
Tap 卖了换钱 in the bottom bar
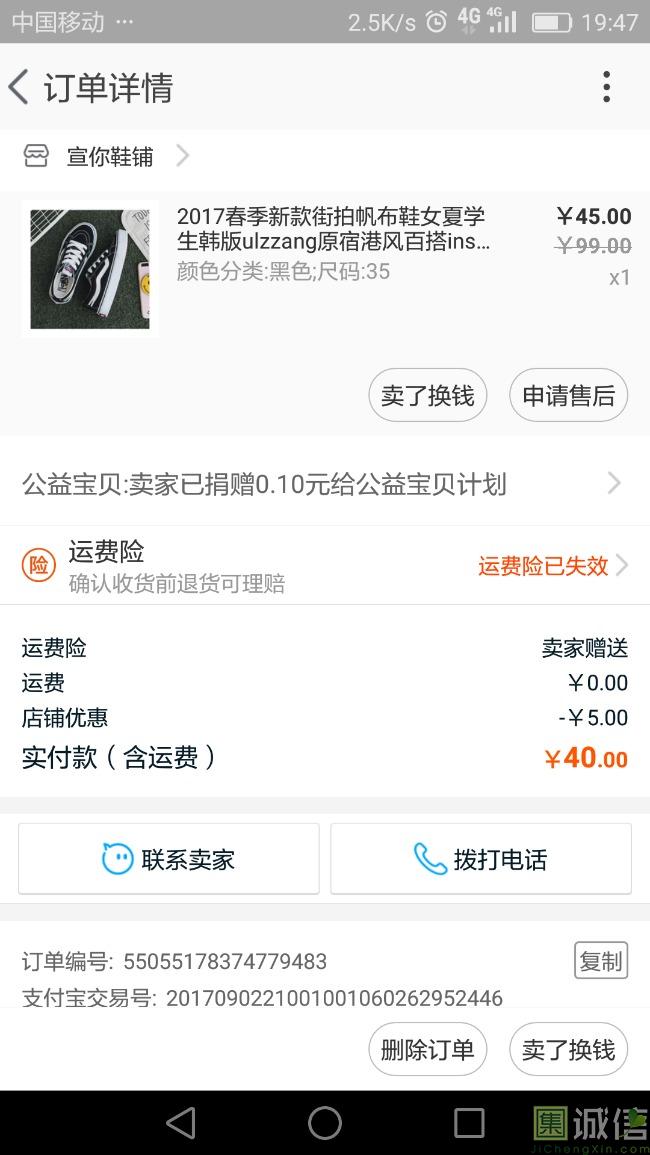(568, 1050)
